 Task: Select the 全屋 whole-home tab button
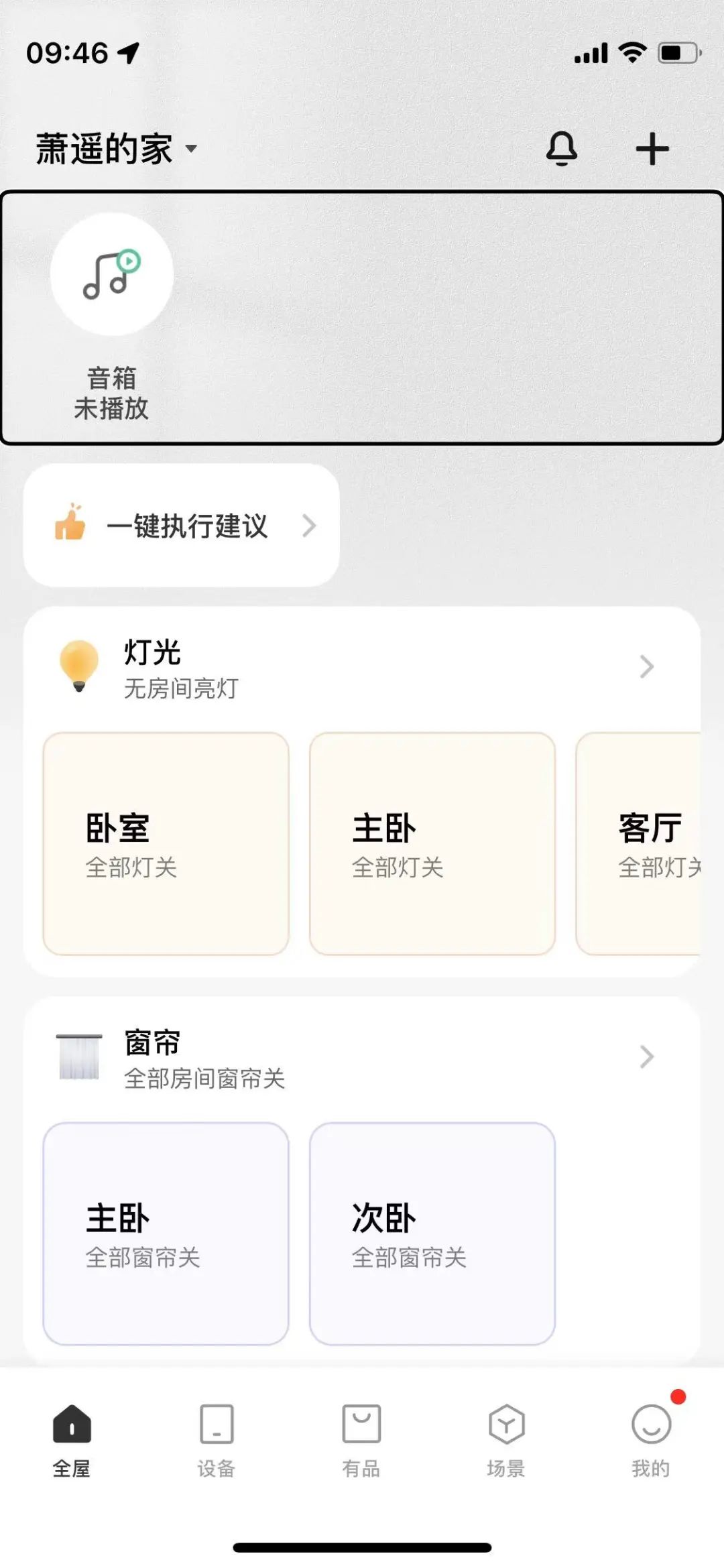pos(71,1425)
